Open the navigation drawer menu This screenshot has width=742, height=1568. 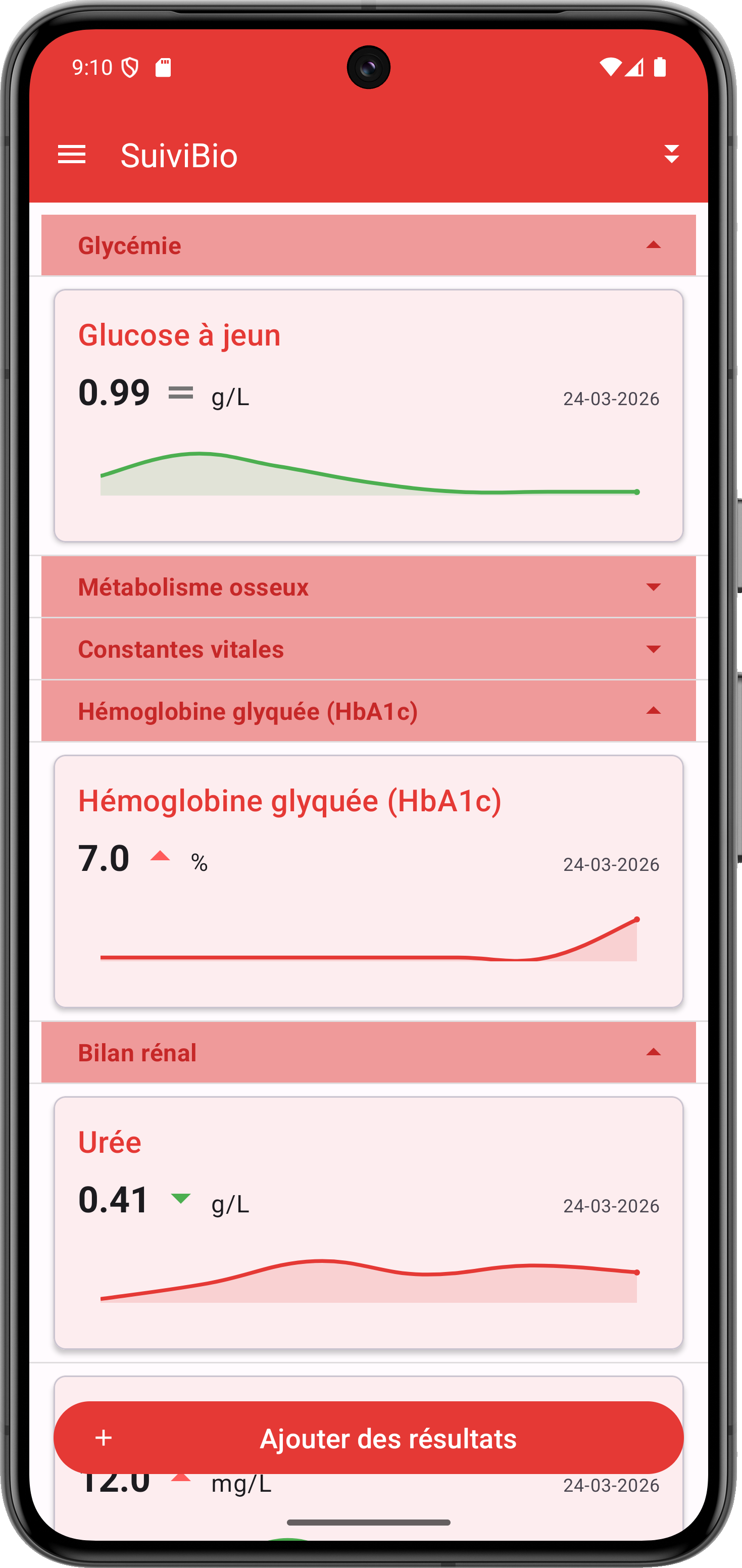click(72, 155)
